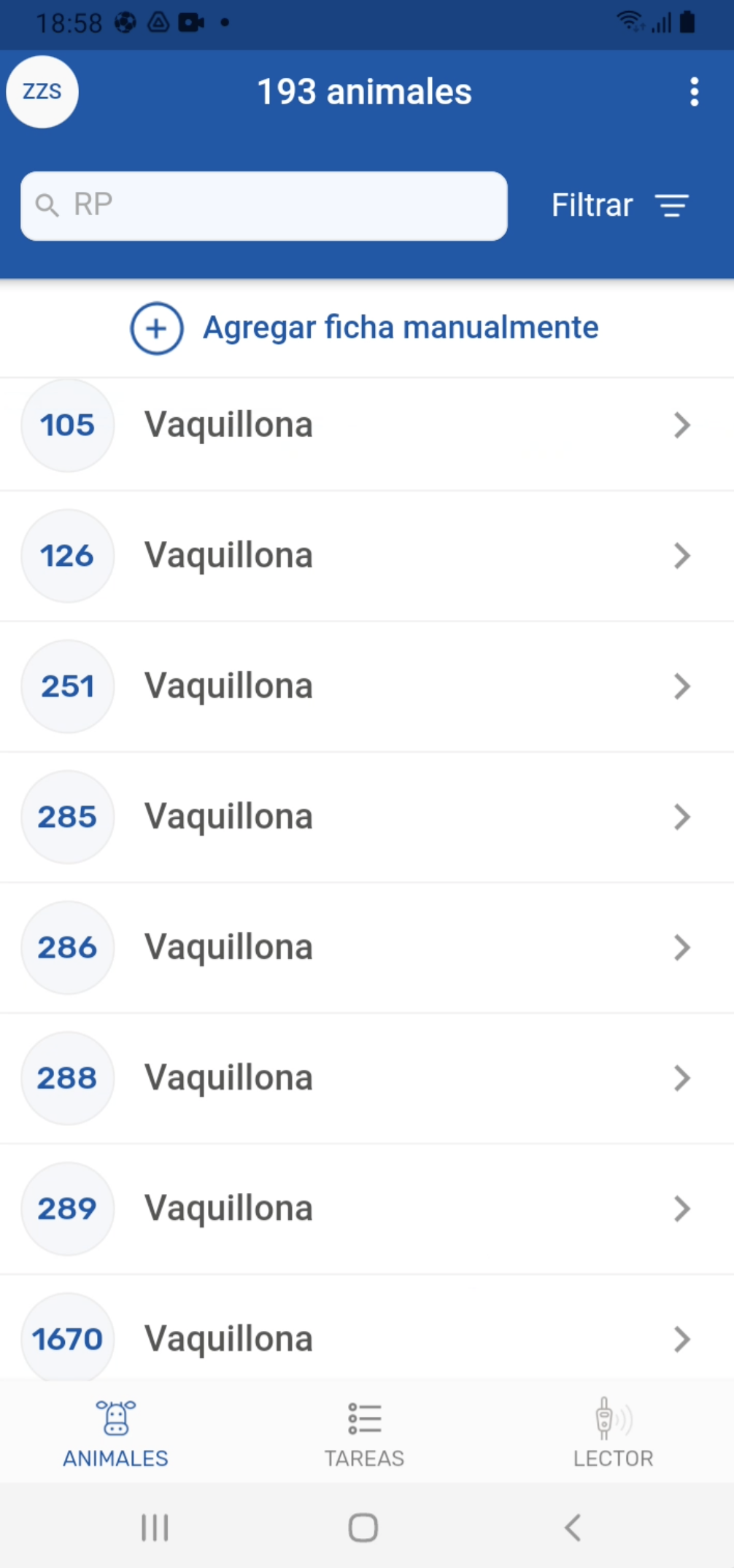Open the three-dot overflow menu

tap(694, 92)
